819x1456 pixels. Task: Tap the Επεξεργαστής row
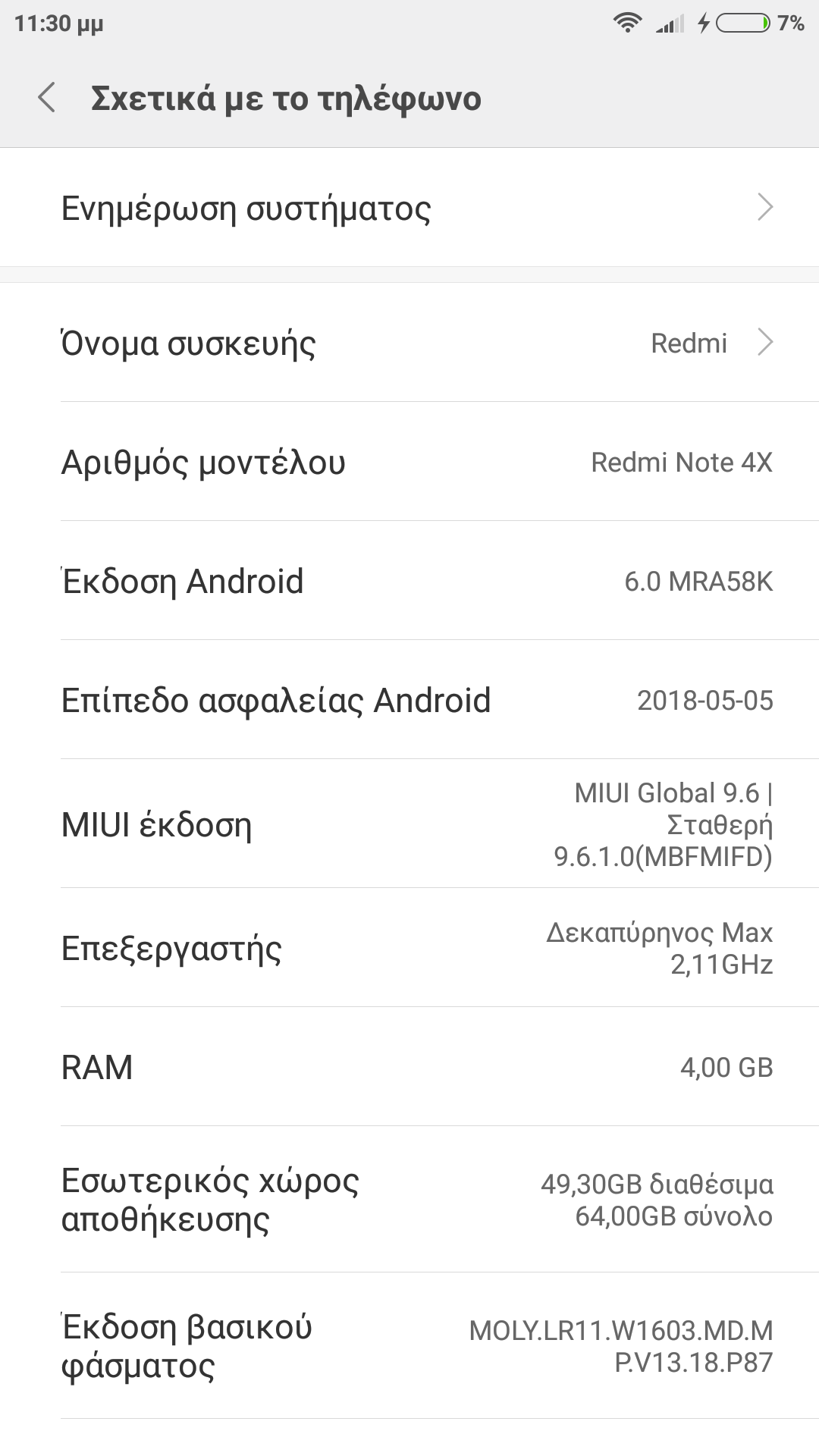[x=409, y=948]
